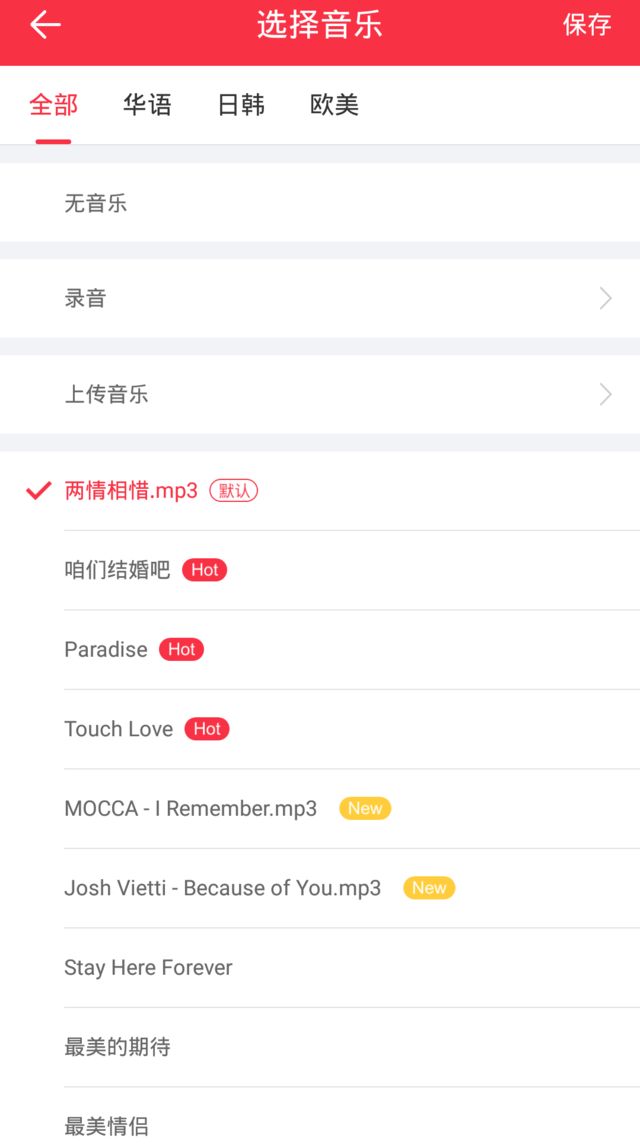This screenshot has height=1148, width=640.
Task: Save music selection with 保存
Action: (587, 26)
